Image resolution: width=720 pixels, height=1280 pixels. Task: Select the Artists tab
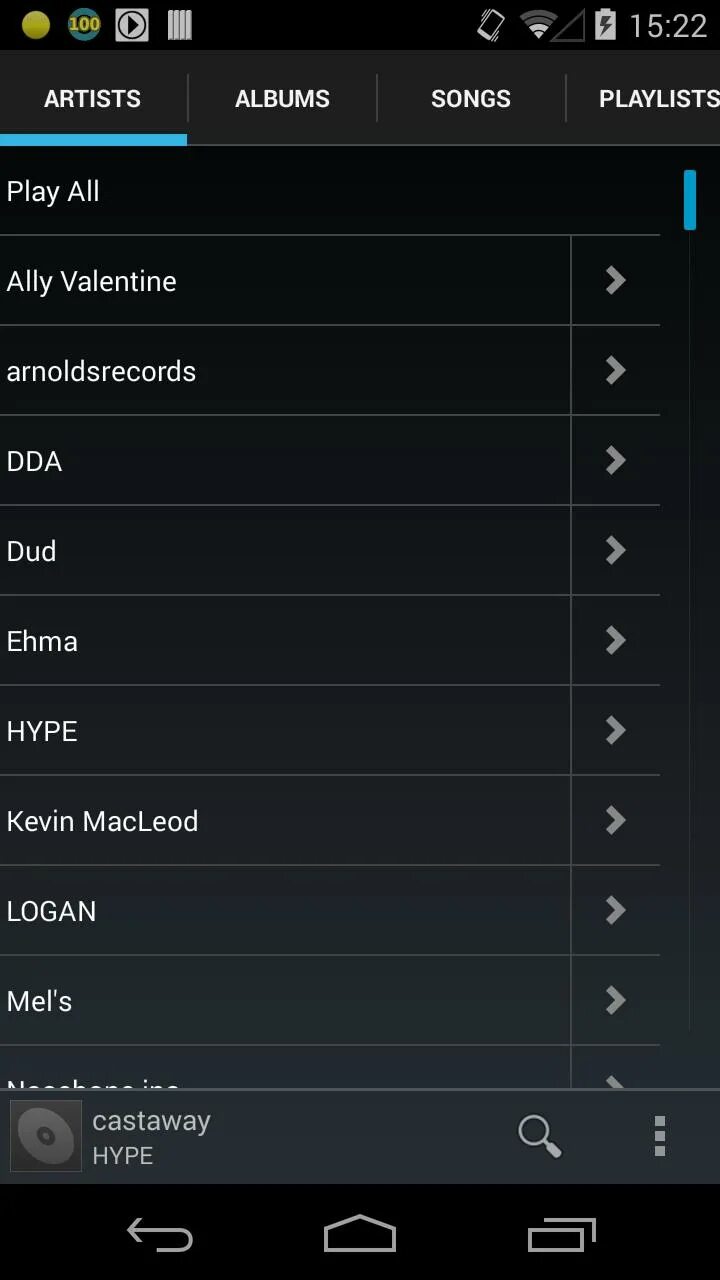click(92, 99)
